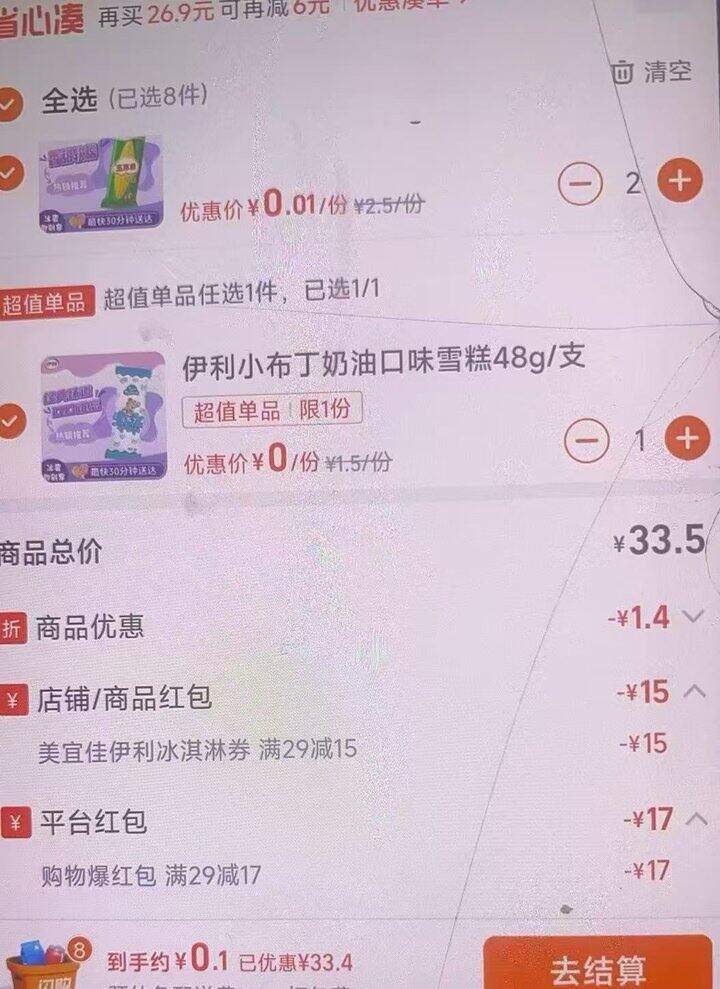Collapse the 平台红包 section
This screenshot has height=989, width=720.
696,819
